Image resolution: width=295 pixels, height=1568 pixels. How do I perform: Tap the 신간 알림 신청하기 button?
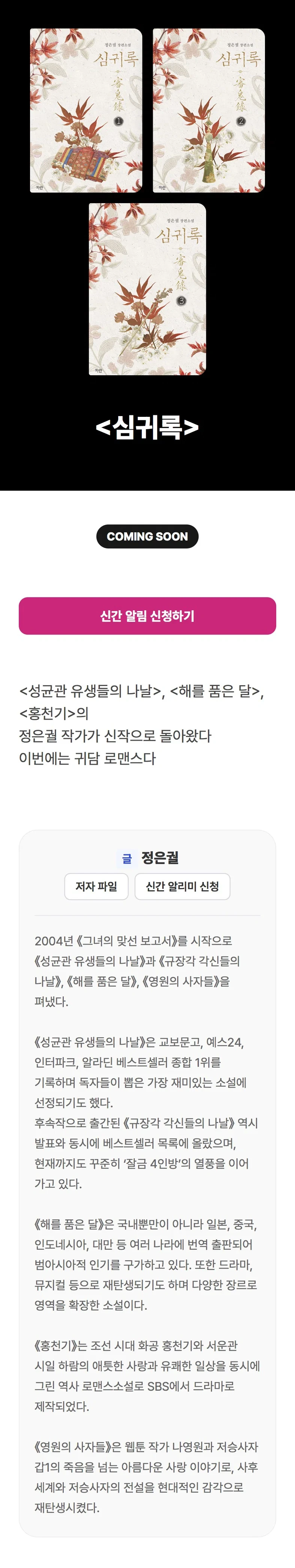pyautogui.click(x=147, y=616)
